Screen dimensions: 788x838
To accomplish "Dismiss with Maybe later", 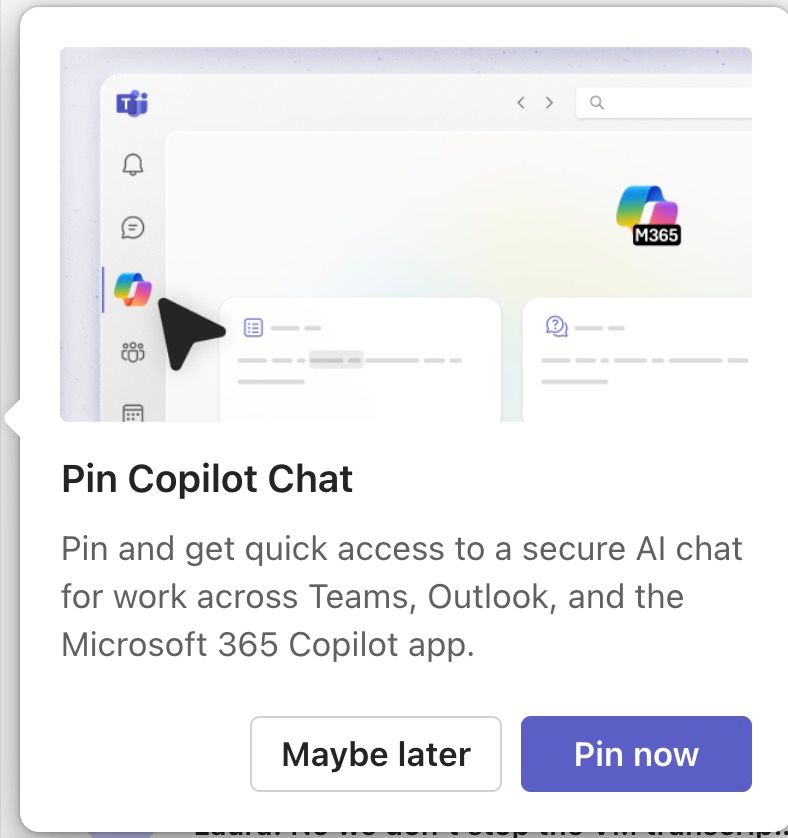I will tap(376, 754).
